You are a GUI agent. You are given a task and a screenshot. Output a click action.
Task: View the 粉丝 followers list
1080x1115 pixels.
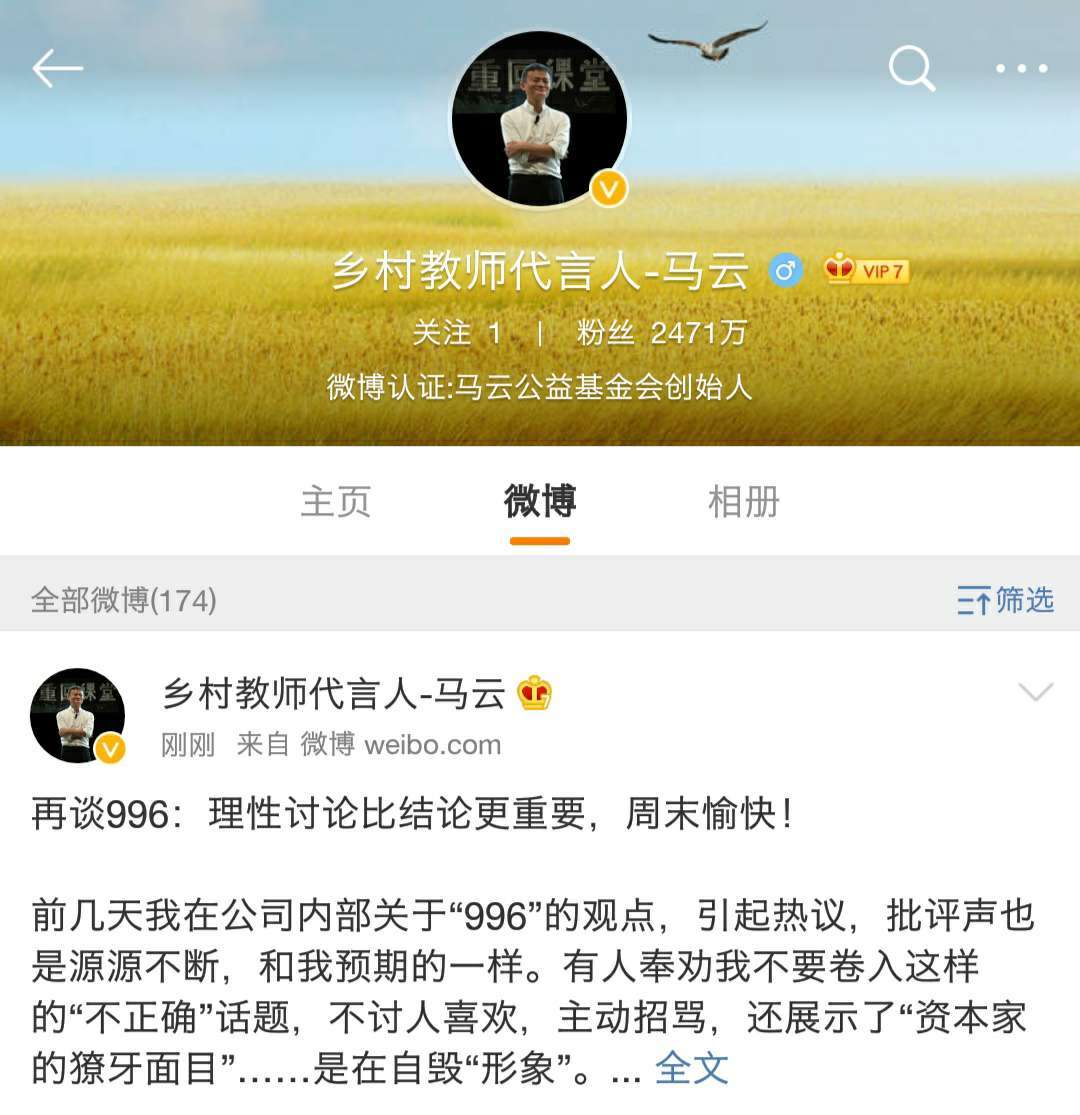click(x=661, y=333)
